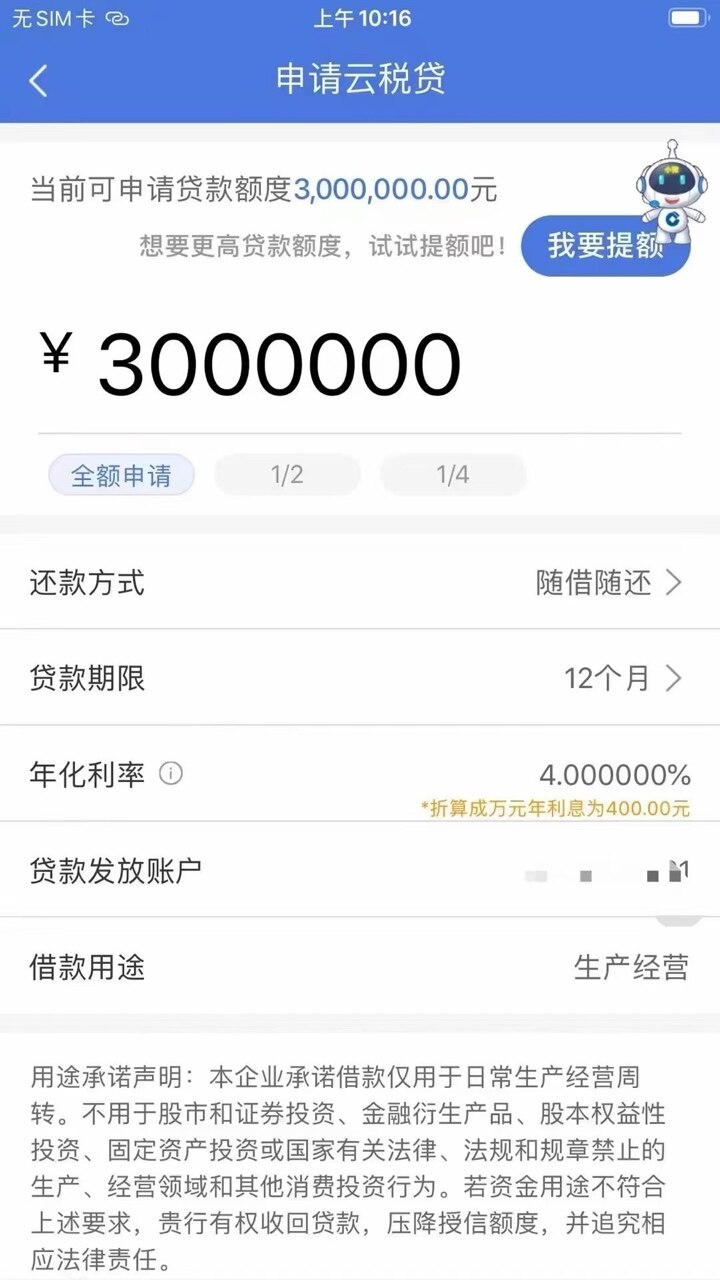Open the 还款方式 row
Image resolution: width=720 pixels, height=1280 pixels.
pyautogui.click(x=360, y=582)
